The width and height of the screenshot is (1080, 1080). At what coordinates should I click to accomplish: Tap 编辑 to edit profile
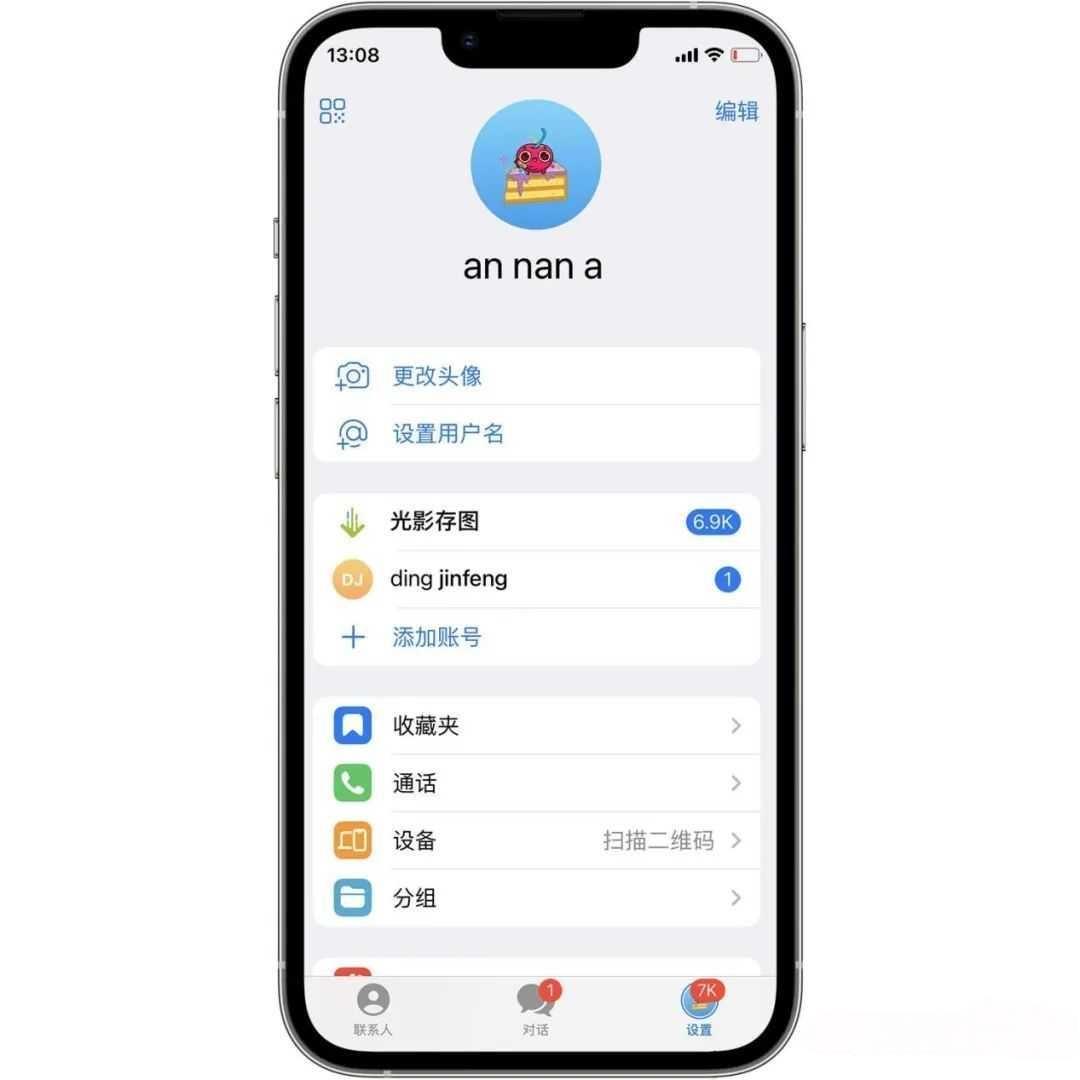click(737, 111)
